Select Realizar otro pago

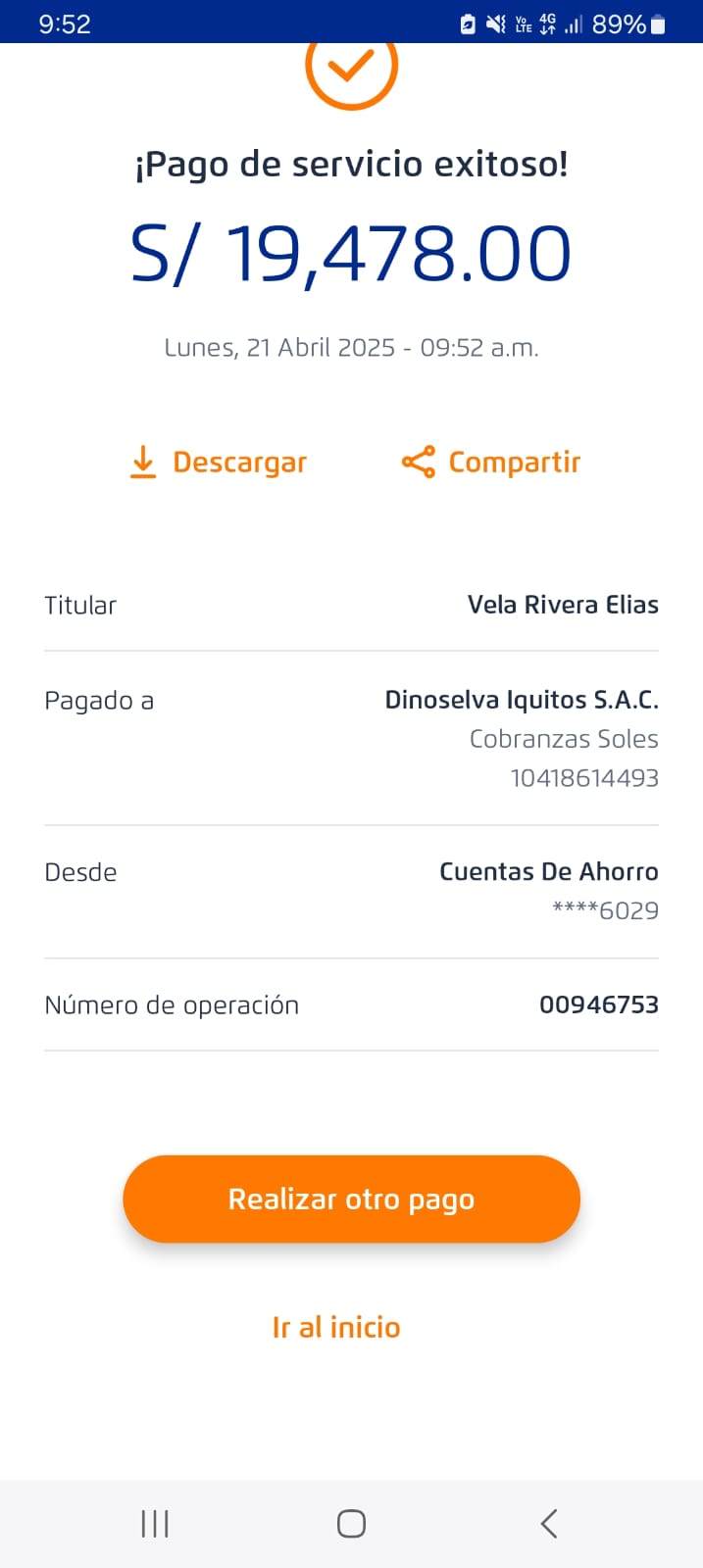coord(351,1199)
